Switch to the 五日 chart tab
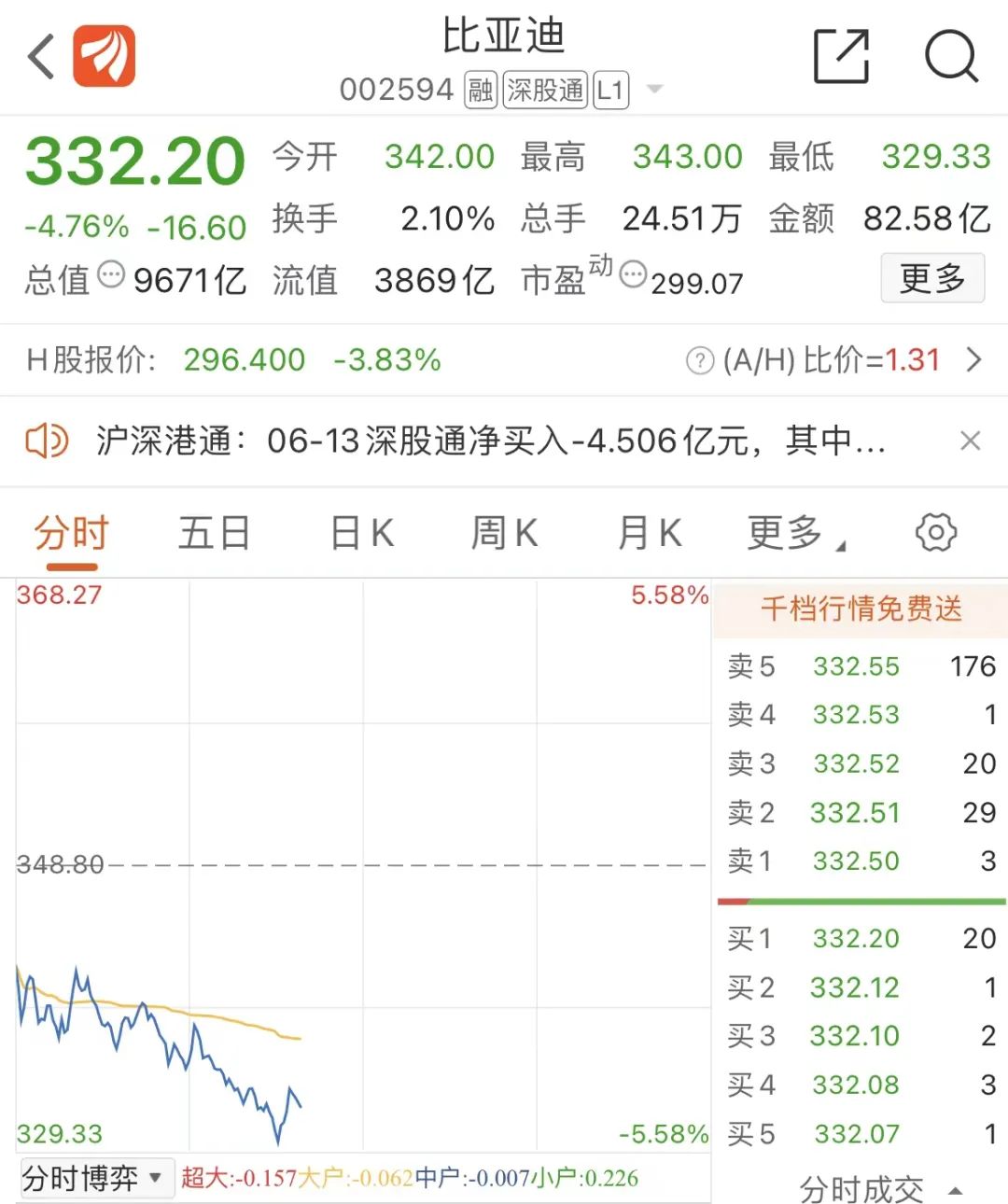The height and width of the screenshot is (1204, 1008). [214, 534]
